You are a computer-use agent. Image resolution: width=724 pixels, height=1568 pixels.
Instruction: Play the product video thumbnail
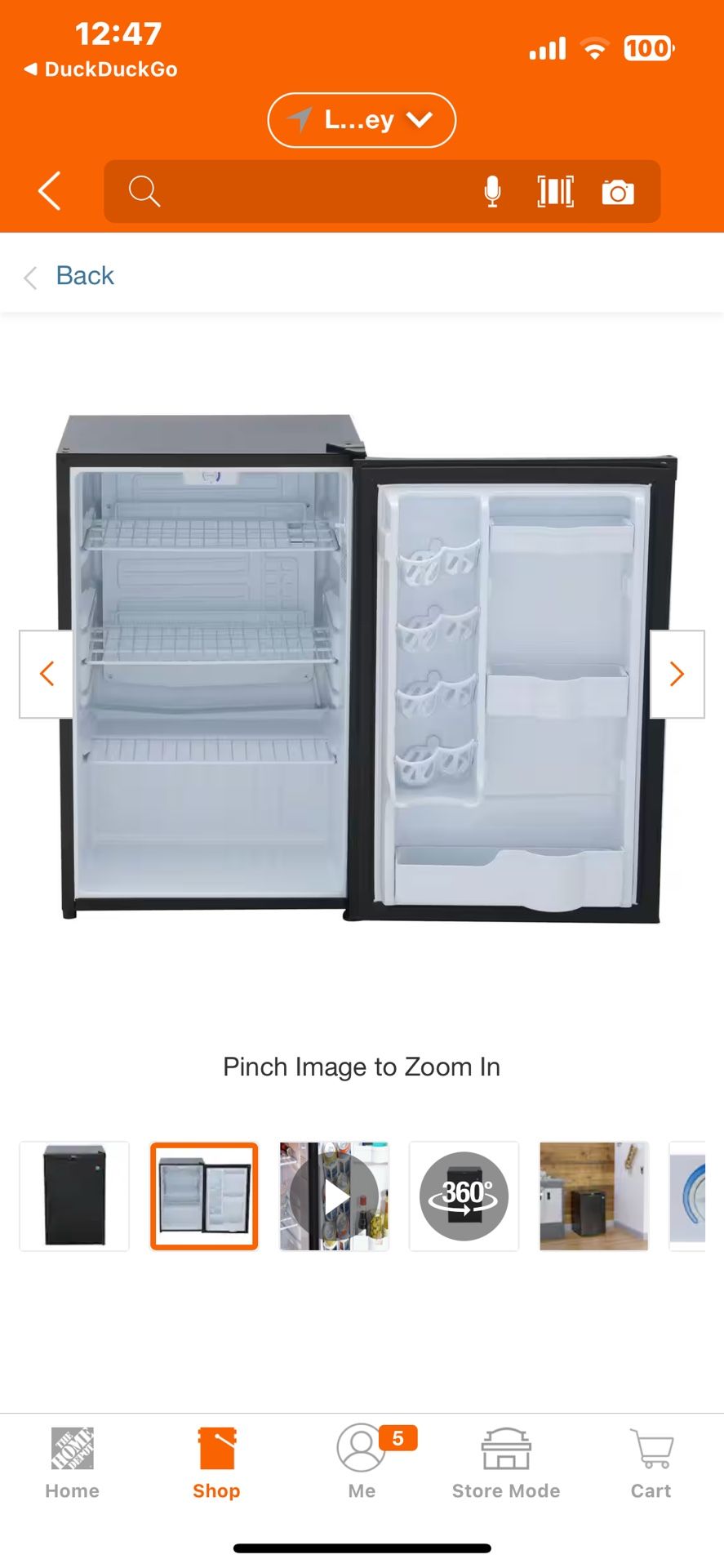334,1196
